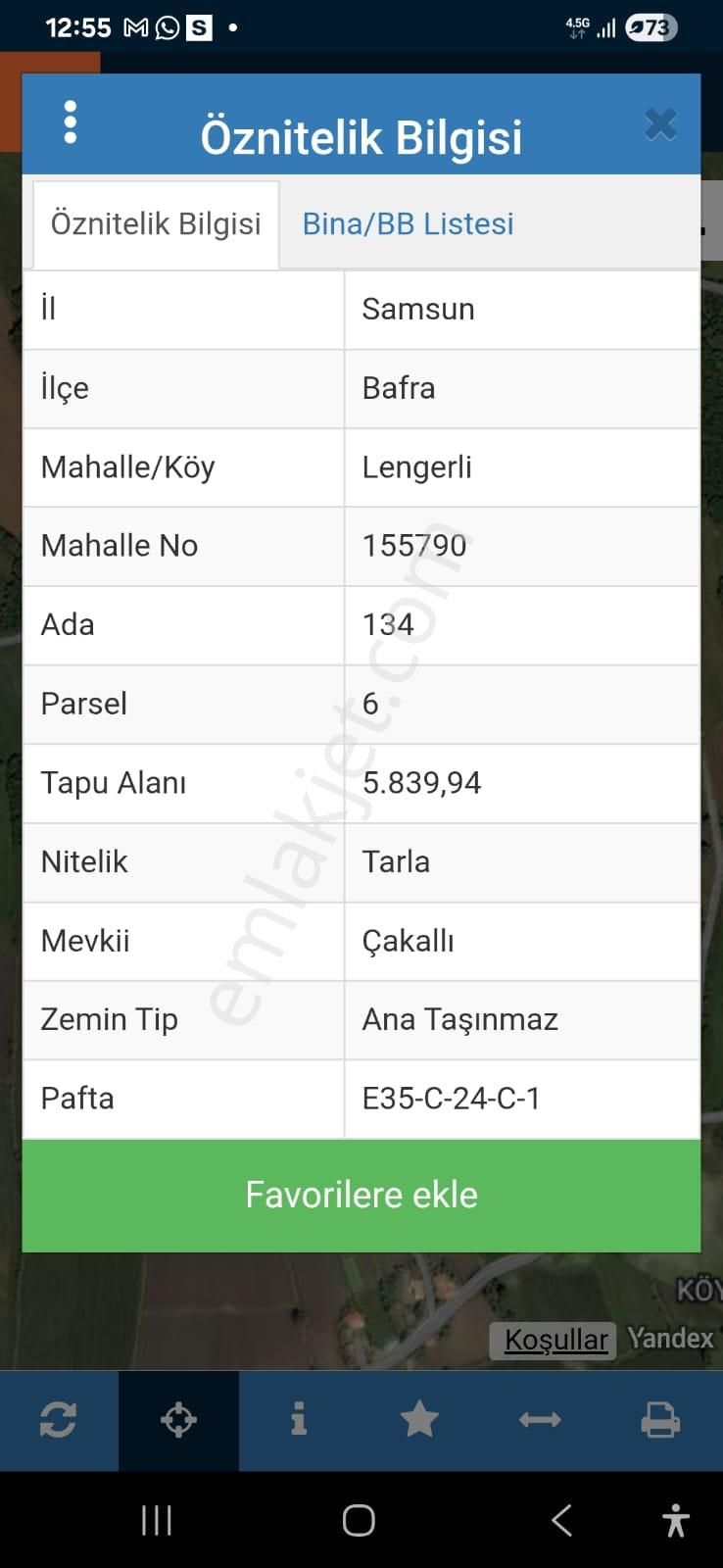Activate the crosshair locate tool
The height and width of the screenshot is (1568, 723).
click(x=178, y=1420)
